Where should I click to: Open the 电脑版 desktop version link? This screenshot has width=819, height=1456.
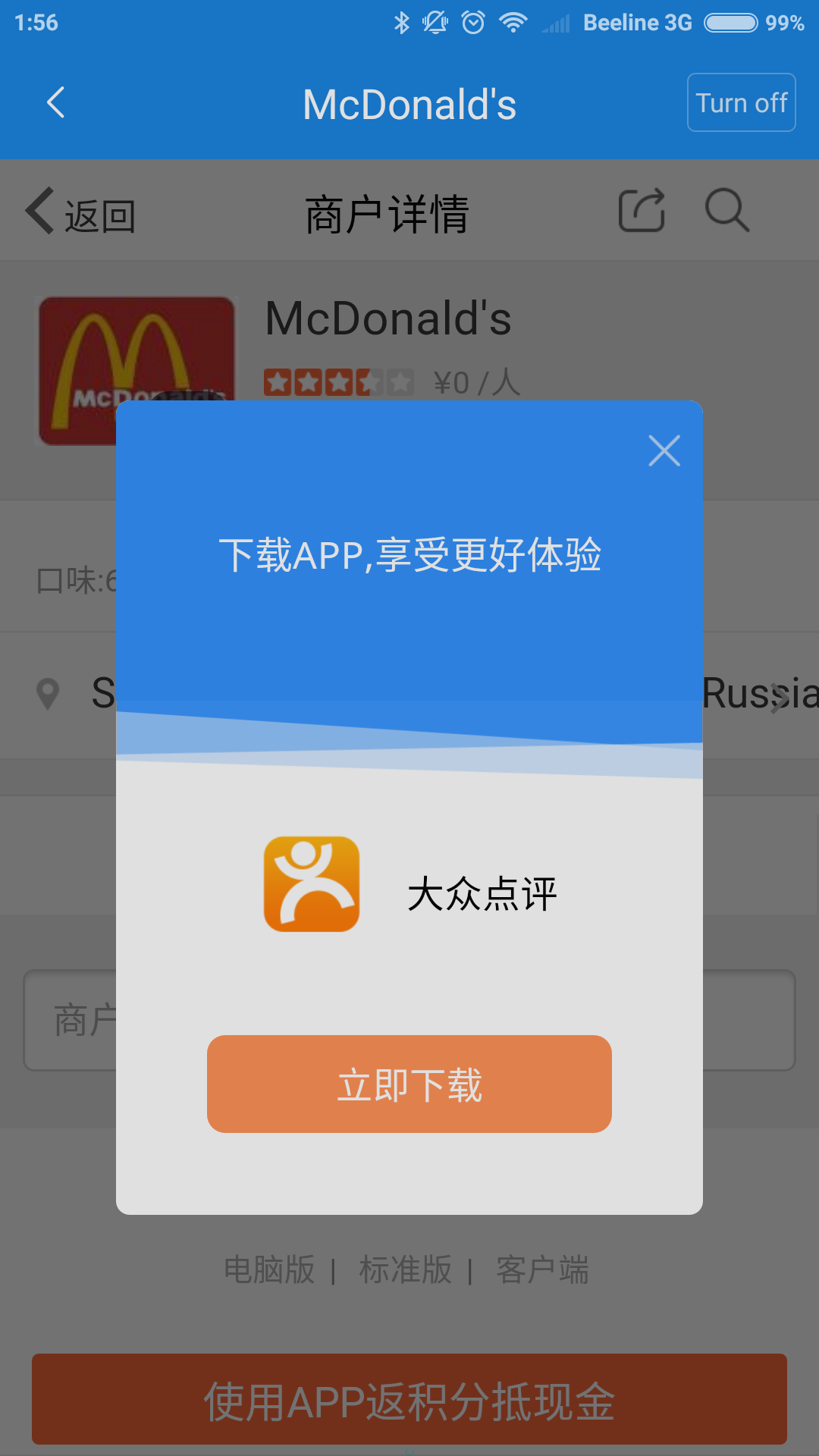[x=269, y=1269]
